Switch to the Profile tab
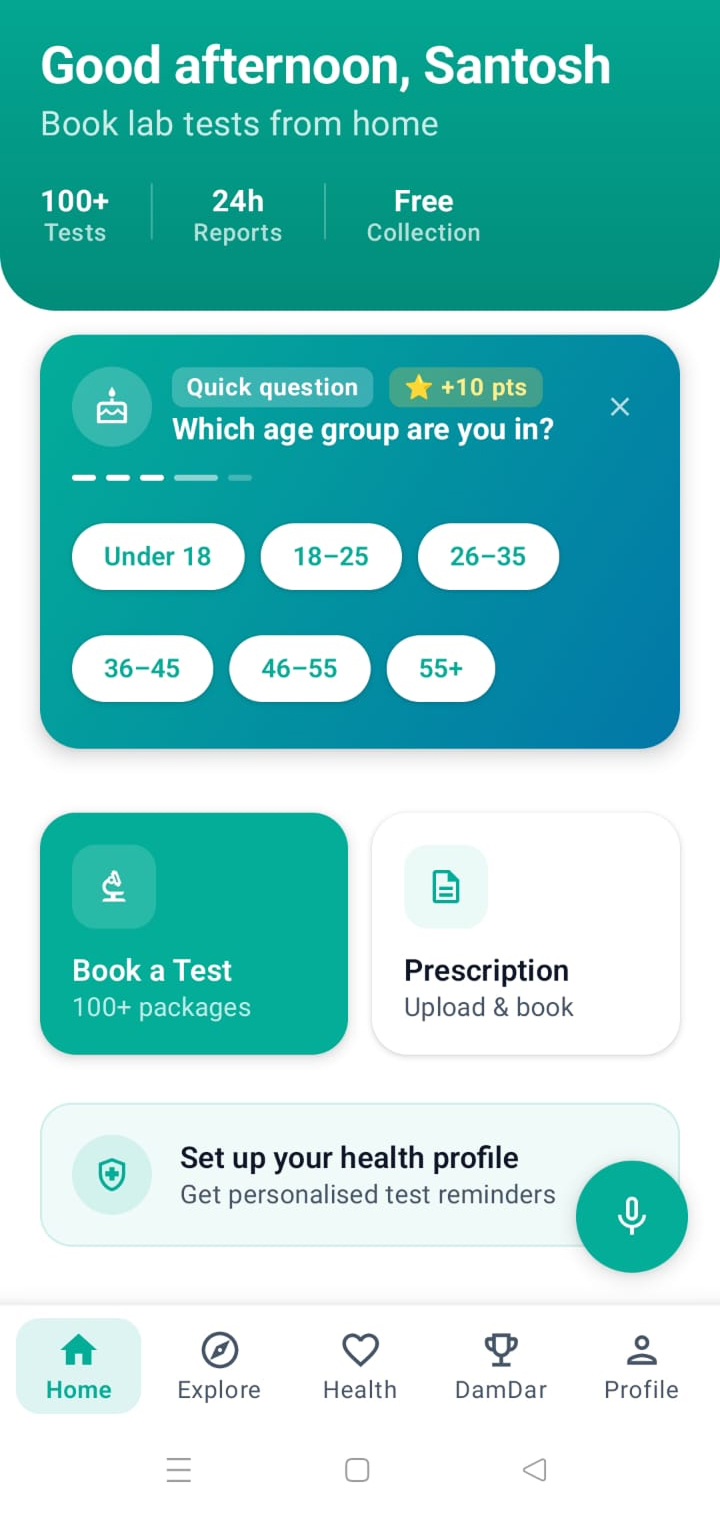The width and height of the screenshot is (720, 1514). (641, 1365)
